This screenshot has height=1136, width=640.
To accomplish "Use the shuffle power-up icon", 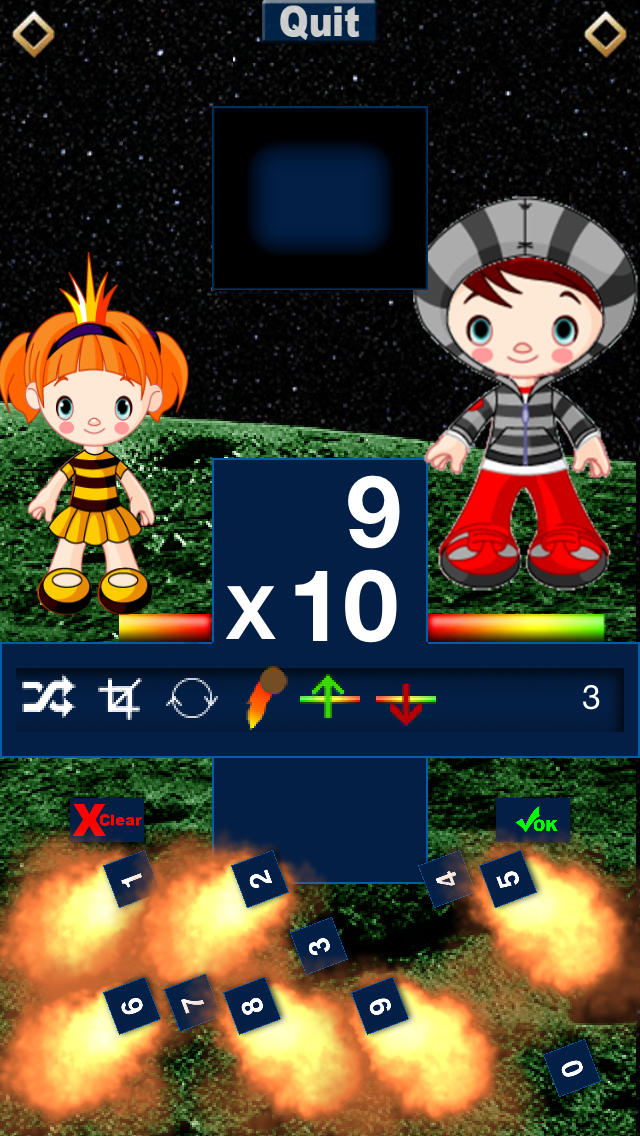I will 48,697.
